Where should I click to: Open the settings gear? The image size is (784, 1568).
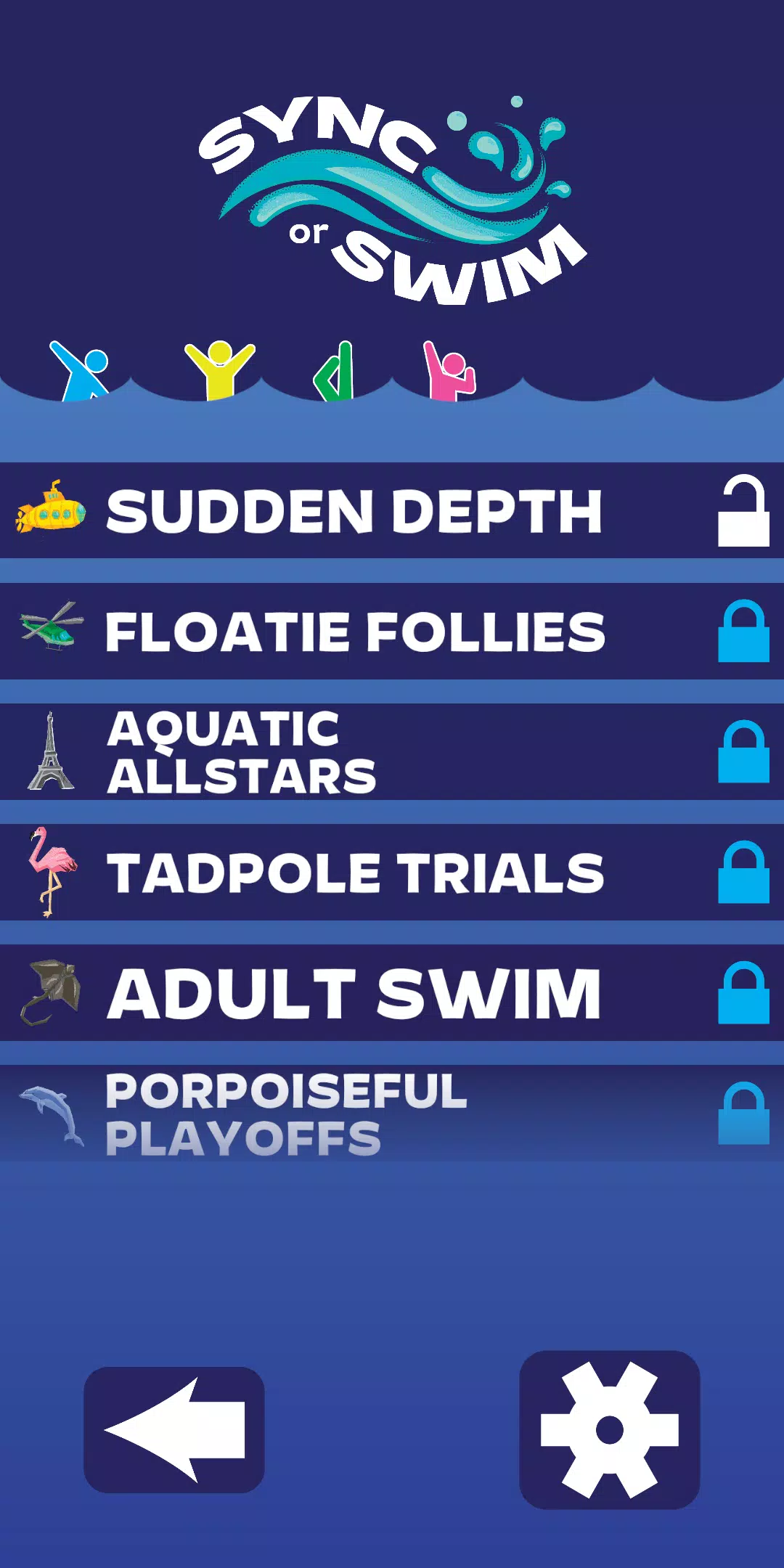coord(610,1429)
